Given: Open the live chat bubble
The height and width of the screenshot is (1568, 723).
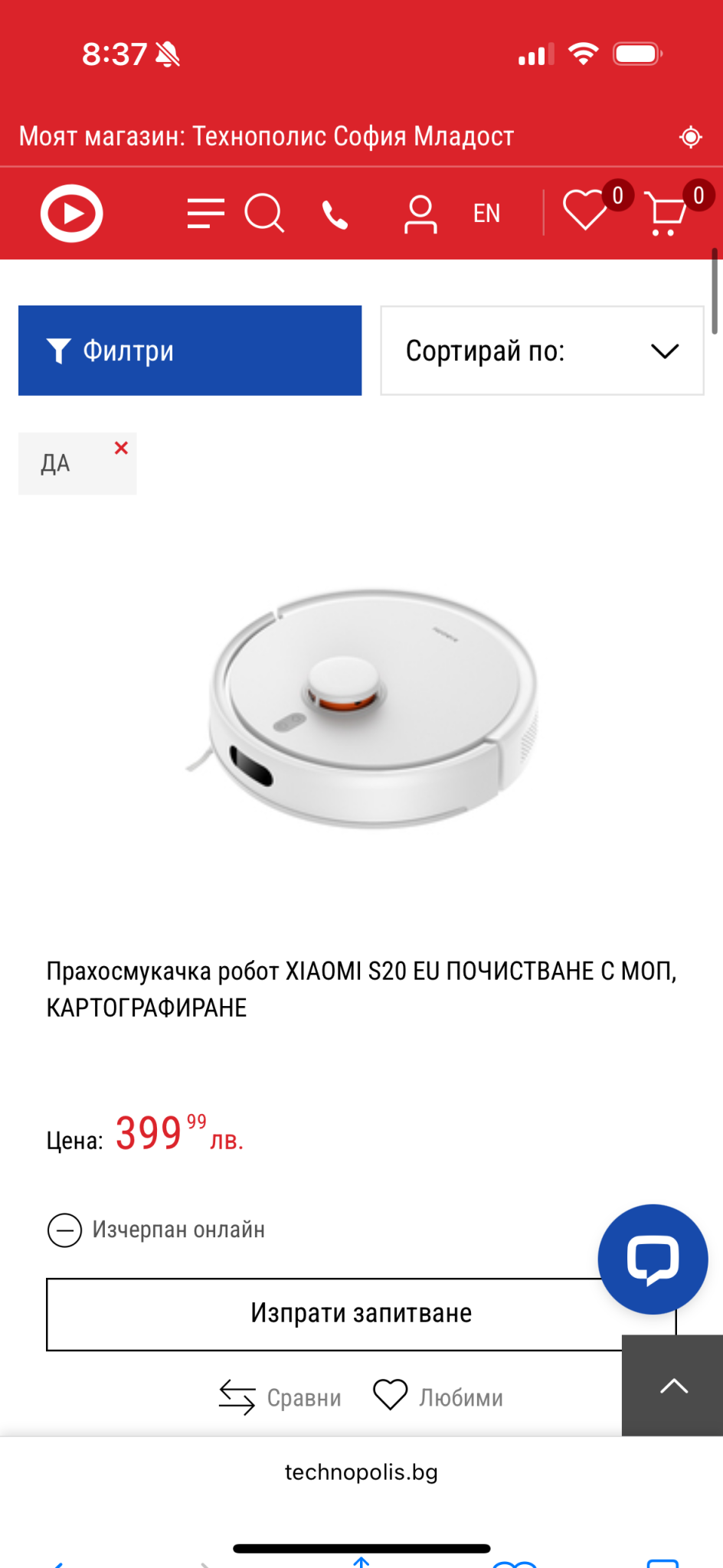Looking at the screenshot, I should (653, 1259).
